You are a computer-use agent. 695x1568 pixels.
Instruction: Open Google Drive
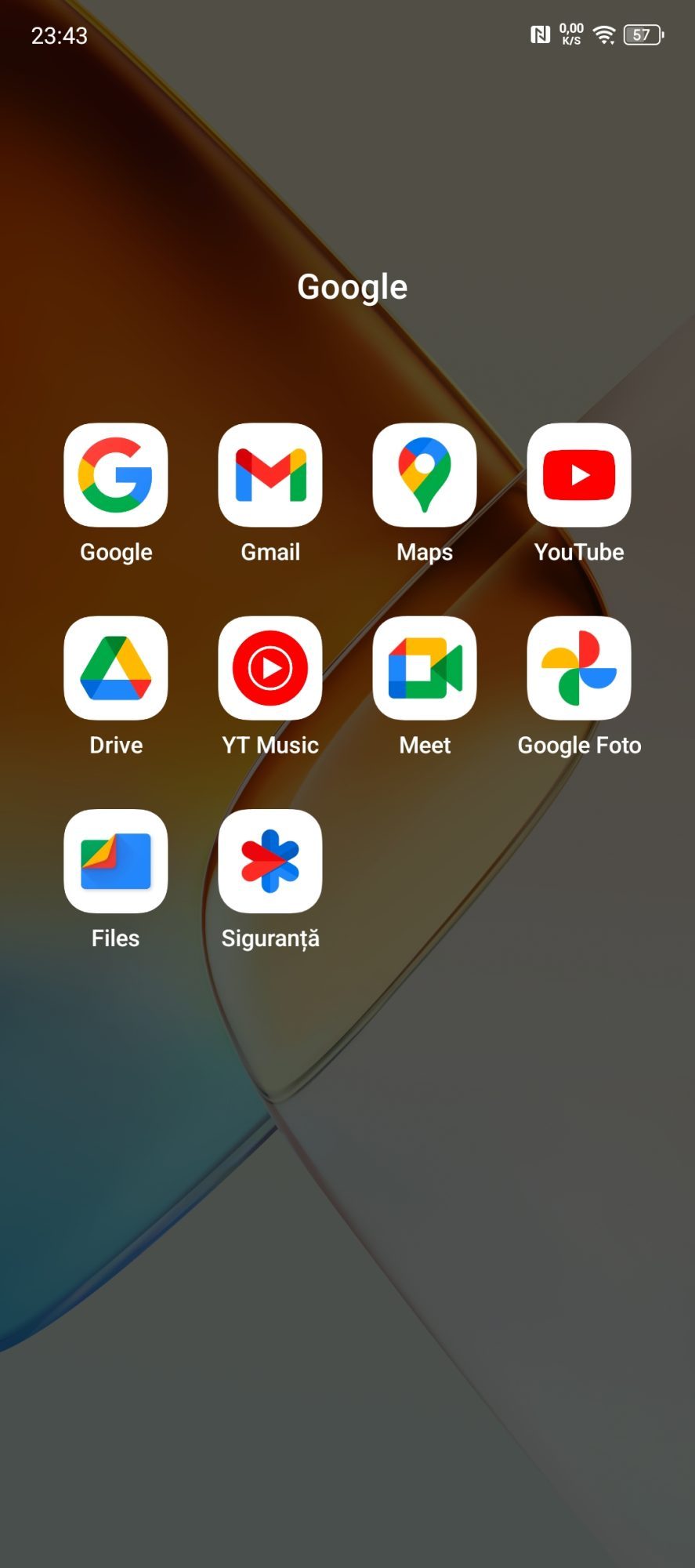[116, 668]
